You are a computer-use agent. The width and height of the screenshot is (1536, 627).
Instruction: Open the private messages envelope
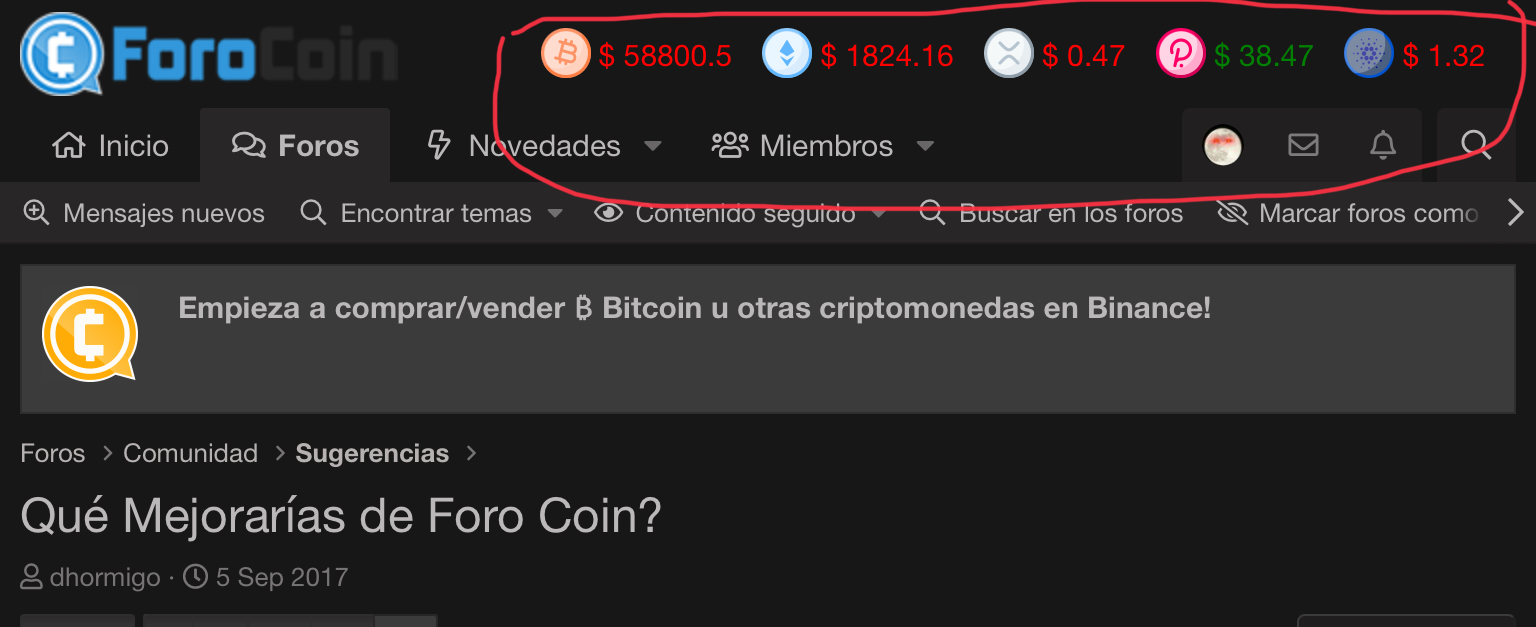pos(1302,146)
